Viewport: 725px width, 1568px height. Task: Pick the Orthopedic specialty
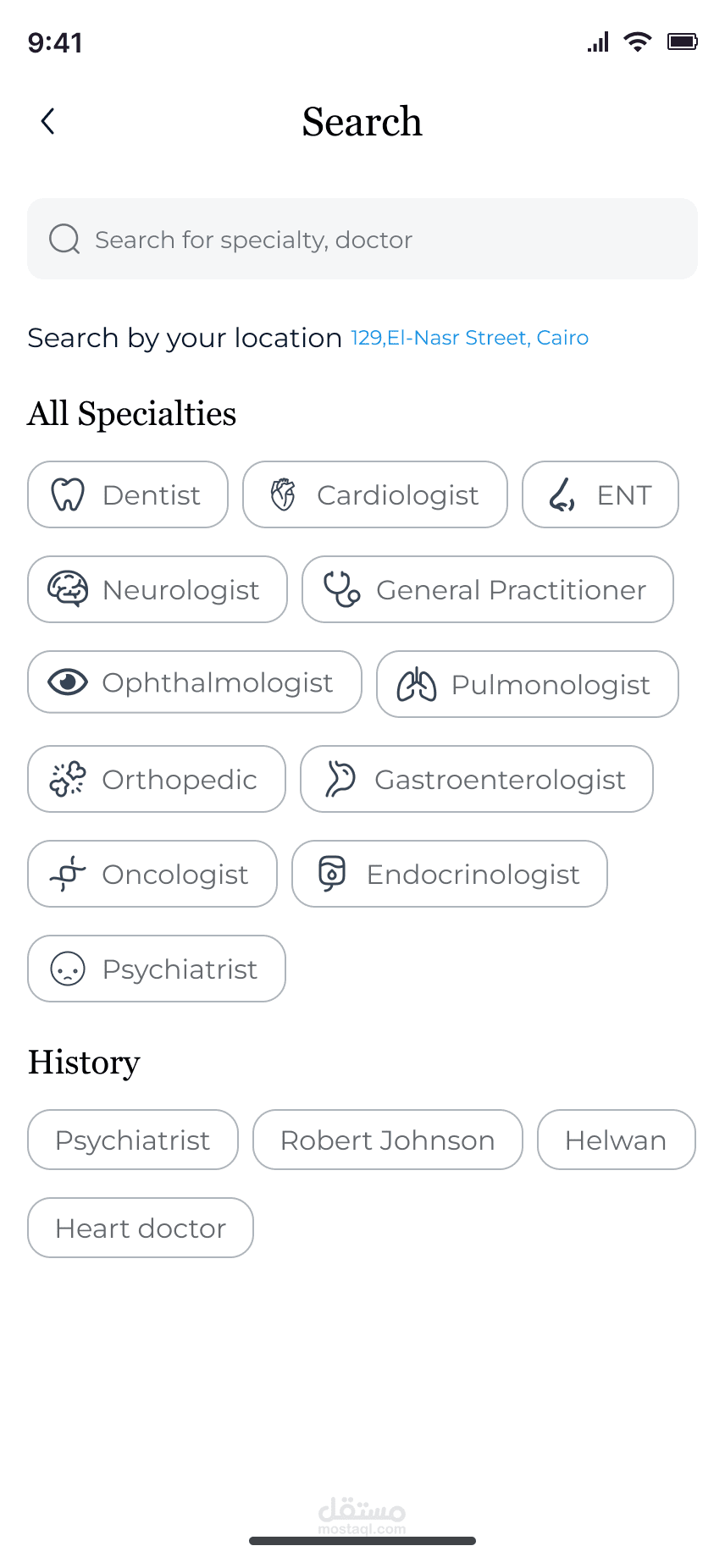pos(157,779)
